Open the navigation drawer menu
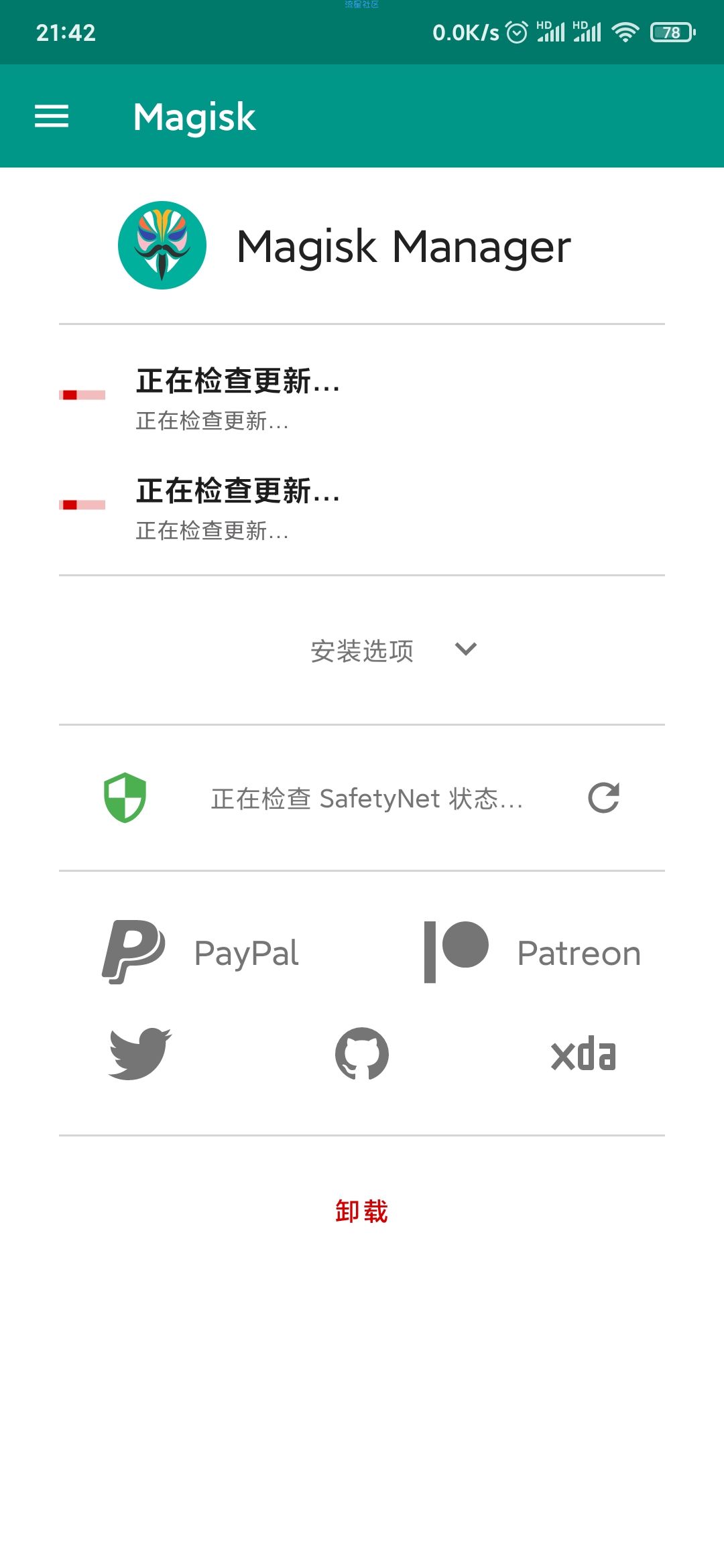Image resolution: width=724 pixels, height=1568 pixels. click(x=52, y=117)
